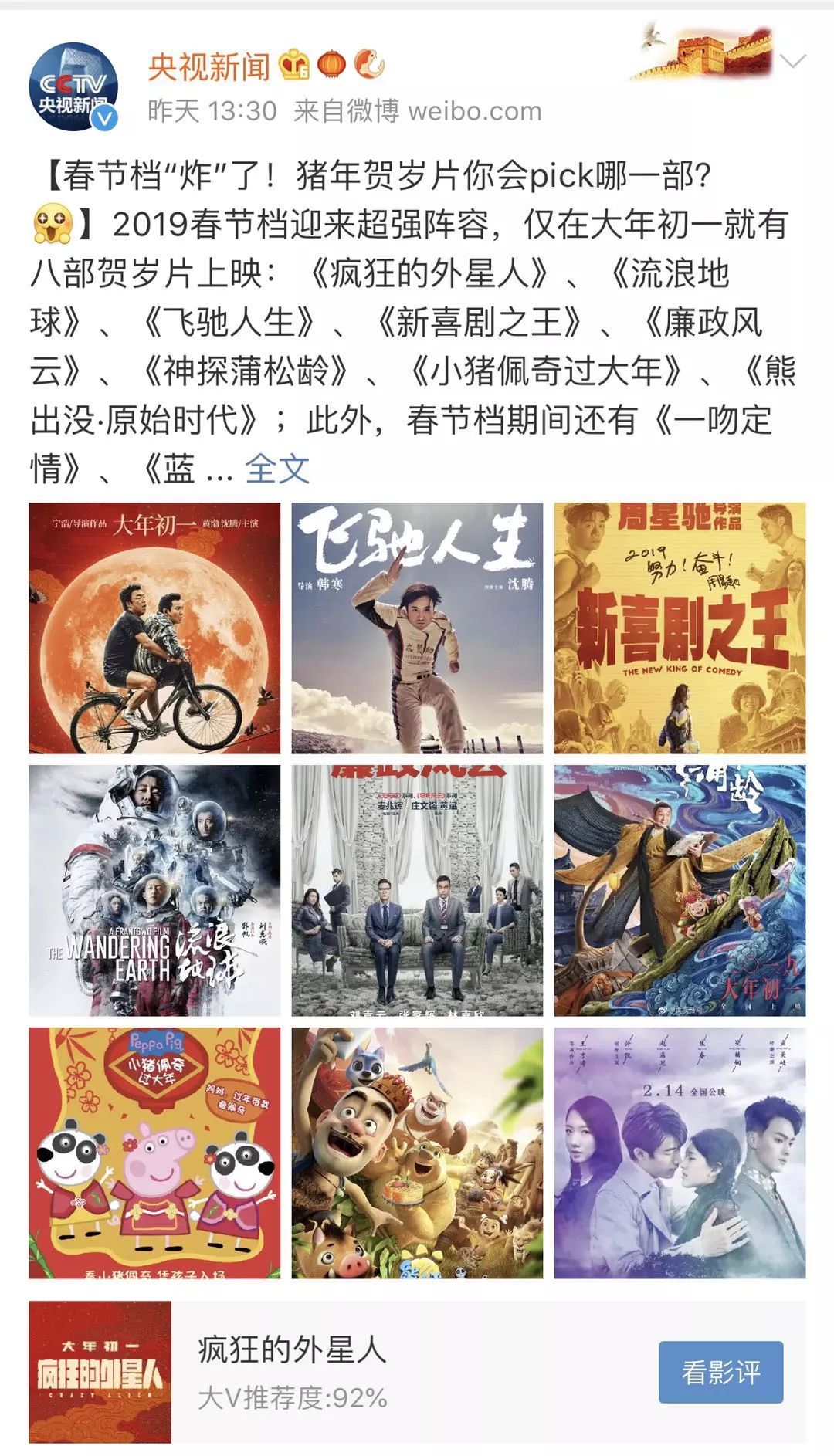Tap 全文 to read the full post
Image resolution: width=834 pixels, height=1456 pixels.
pyautogui.click(x=277, y=469)
